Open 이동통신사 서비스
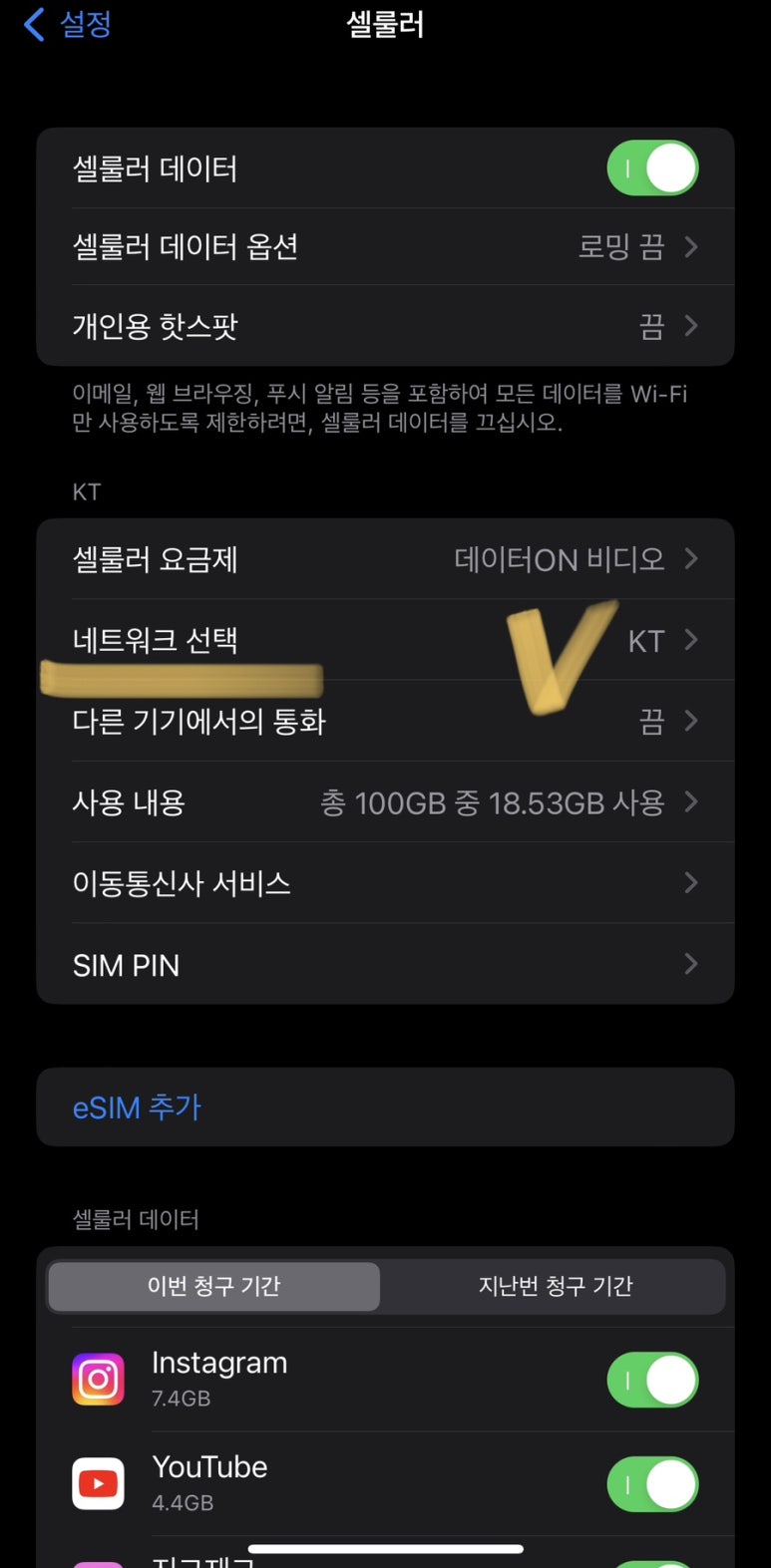Screen dimensions: 771x1568 click(385, 883)
